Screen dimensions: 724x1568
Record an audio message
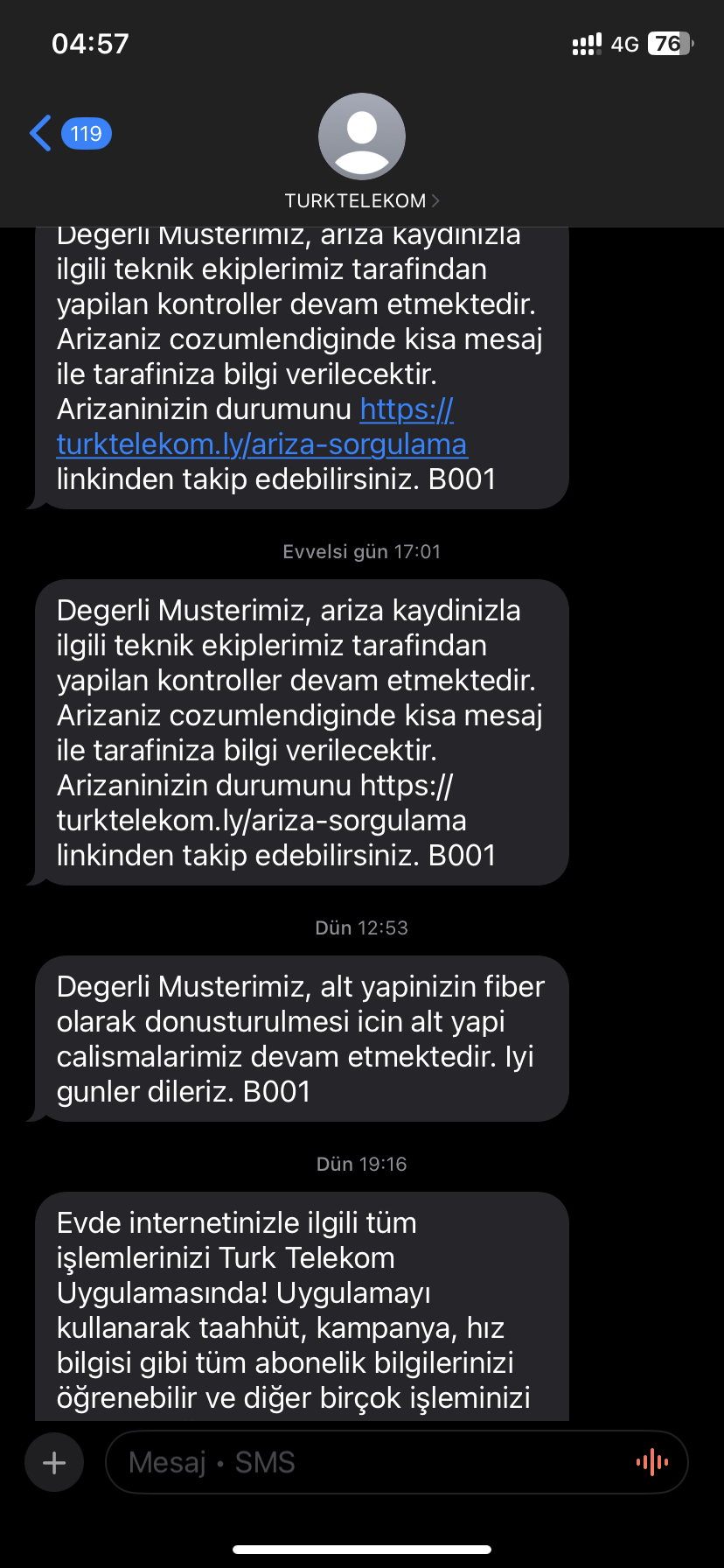pos(652,1462)
